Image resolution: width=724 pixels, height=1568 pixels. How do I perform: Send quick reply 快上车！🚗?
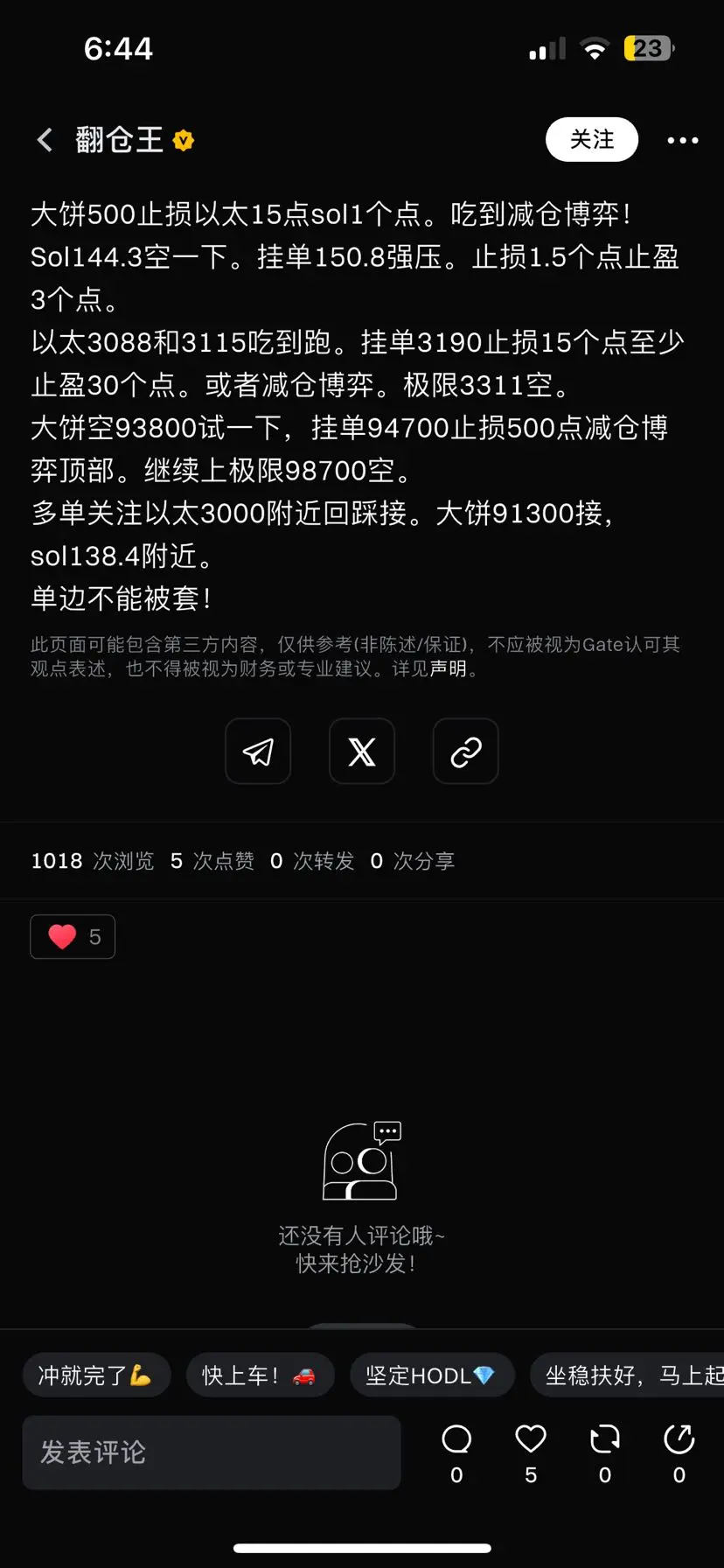(260, 1375)
